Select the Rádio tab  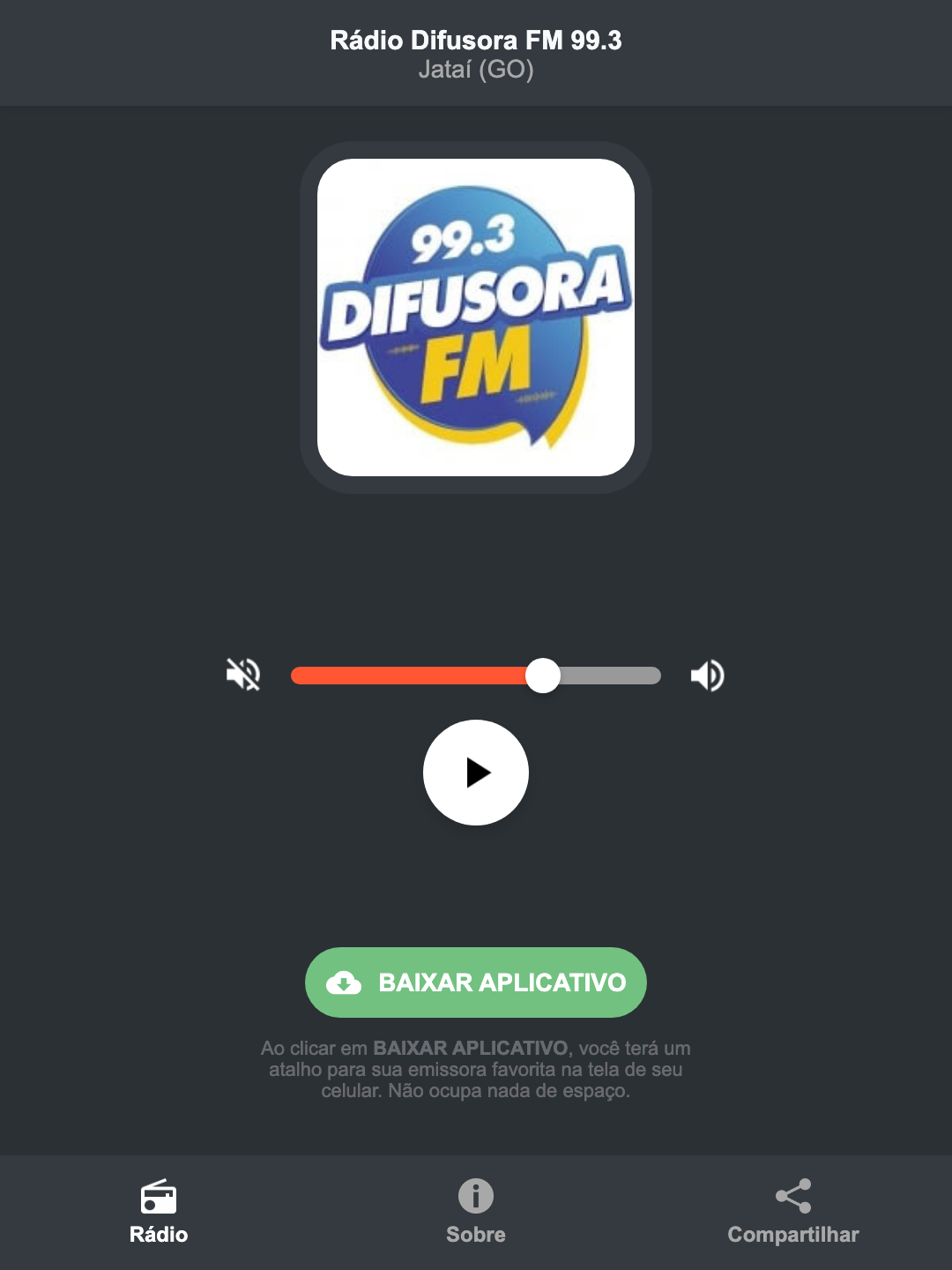click(x=159, y=1213)
